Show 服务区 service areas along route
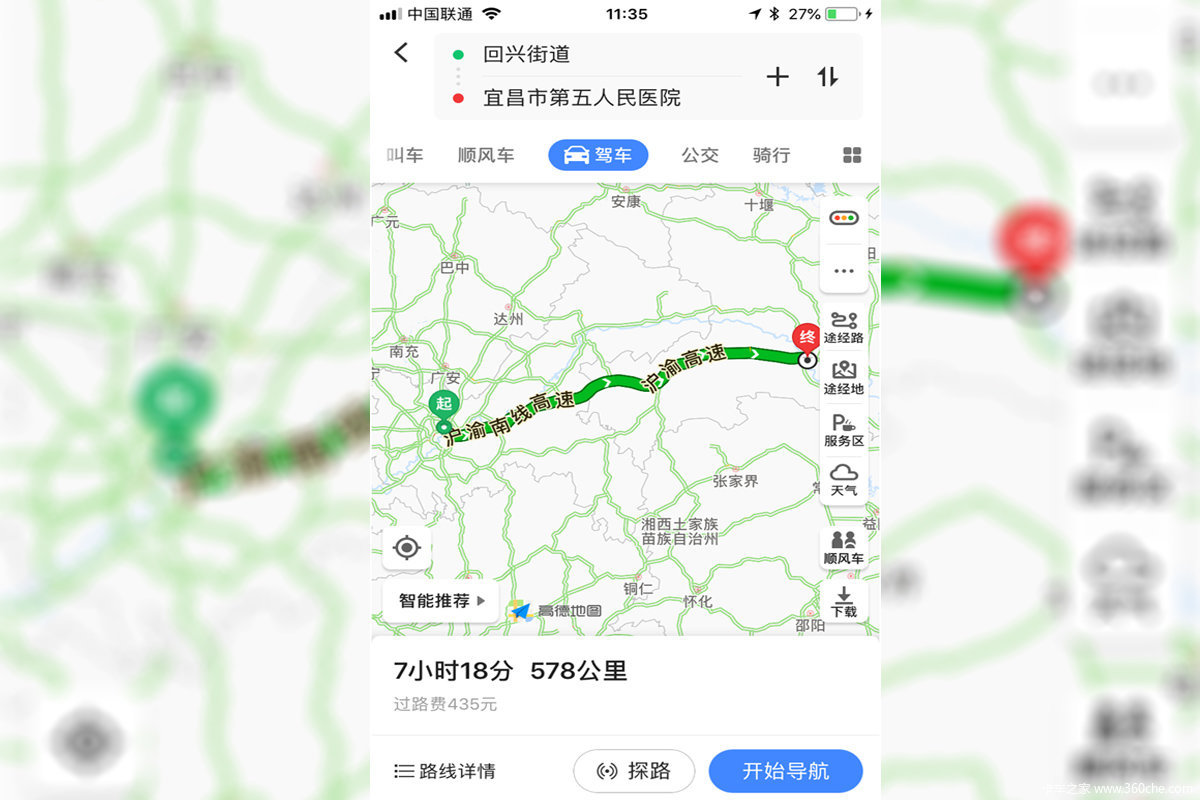This screenshot has width=1200, height=800. (x=844, y=431)
